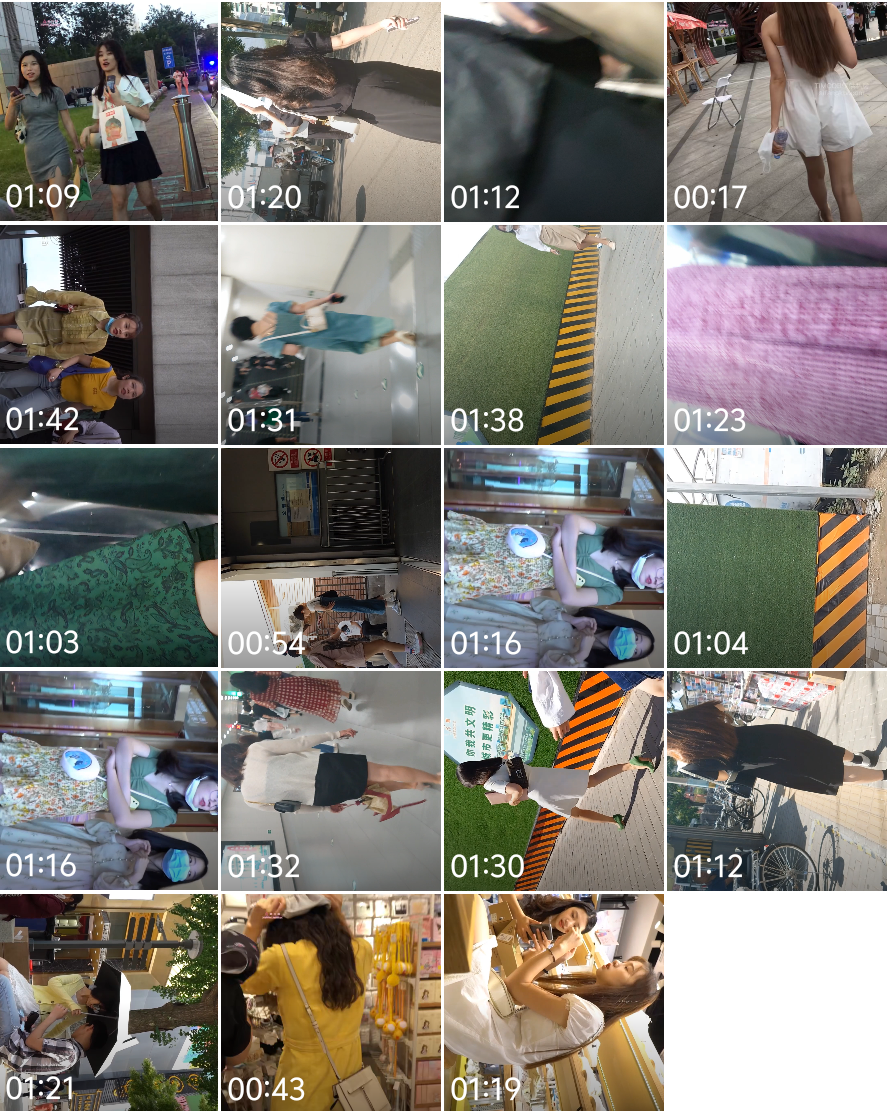Open the 01:23 pink fabric video
Viewport: 887px width, 1111px height.
click(x=776, y=334)
